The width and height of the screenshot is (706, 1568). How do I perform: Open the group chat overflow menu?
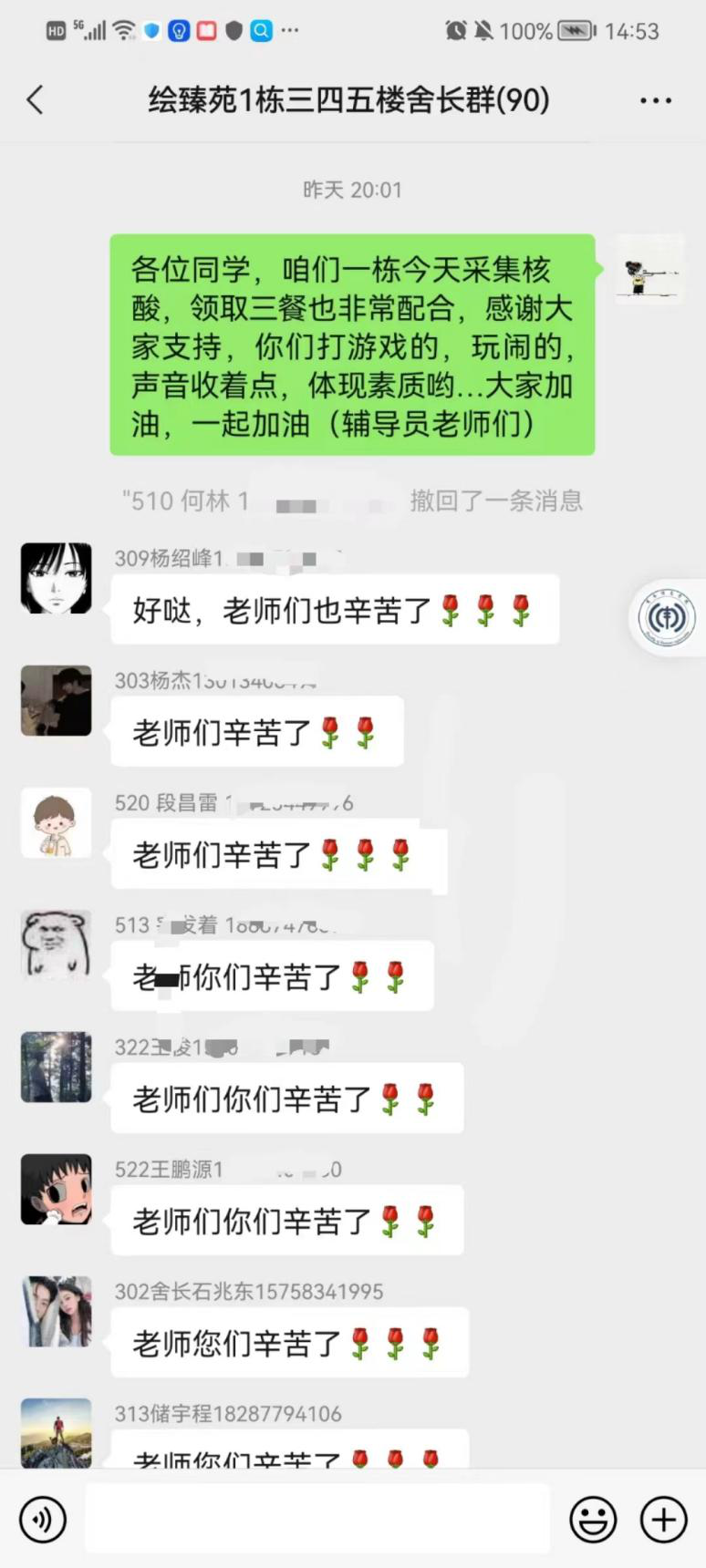pos(655,100)
